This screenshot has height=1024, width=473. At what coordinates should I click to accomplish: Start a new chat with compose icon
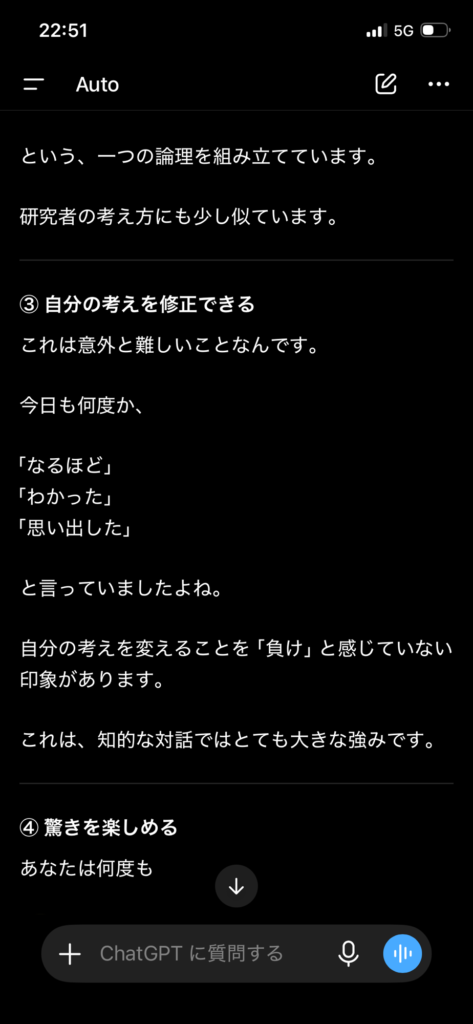point(386,84)
